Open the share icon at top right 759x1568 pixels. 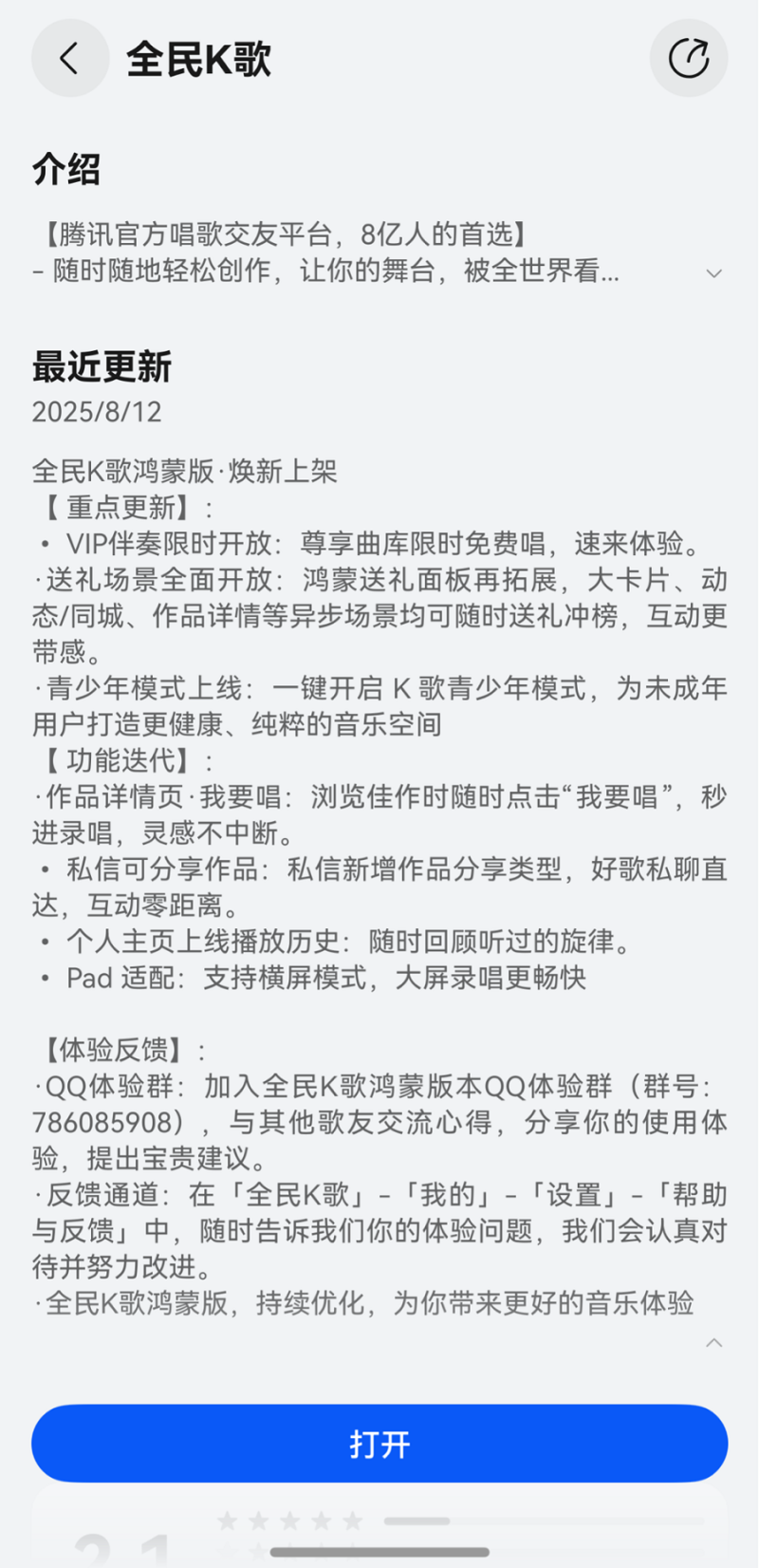tap(689, 58)
